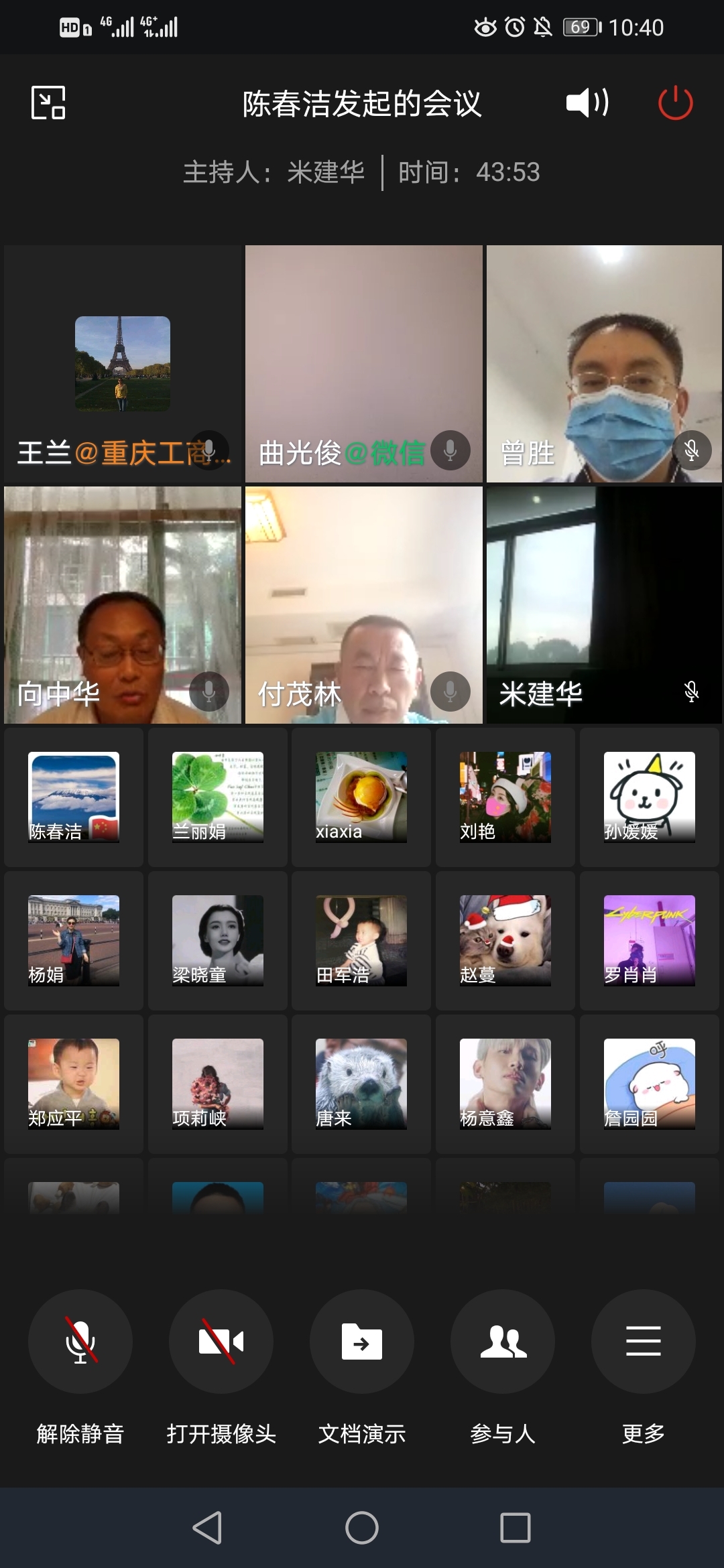The image size is (724, 1568).
Task: Select participant 梁晓童's avatar
Action: point(218,940)
